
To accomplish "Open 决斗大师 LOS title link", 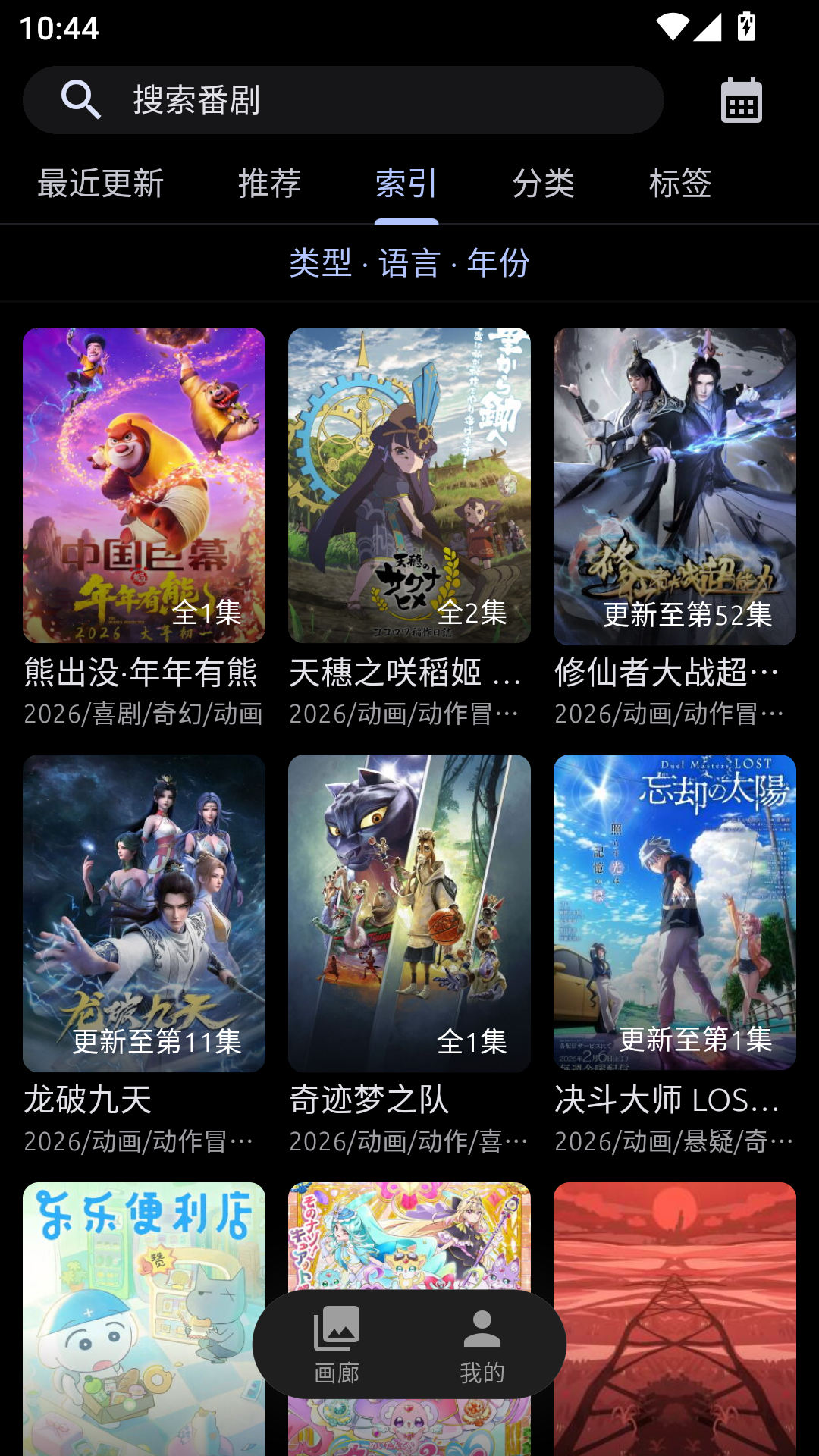I will tap(666, 1102).
